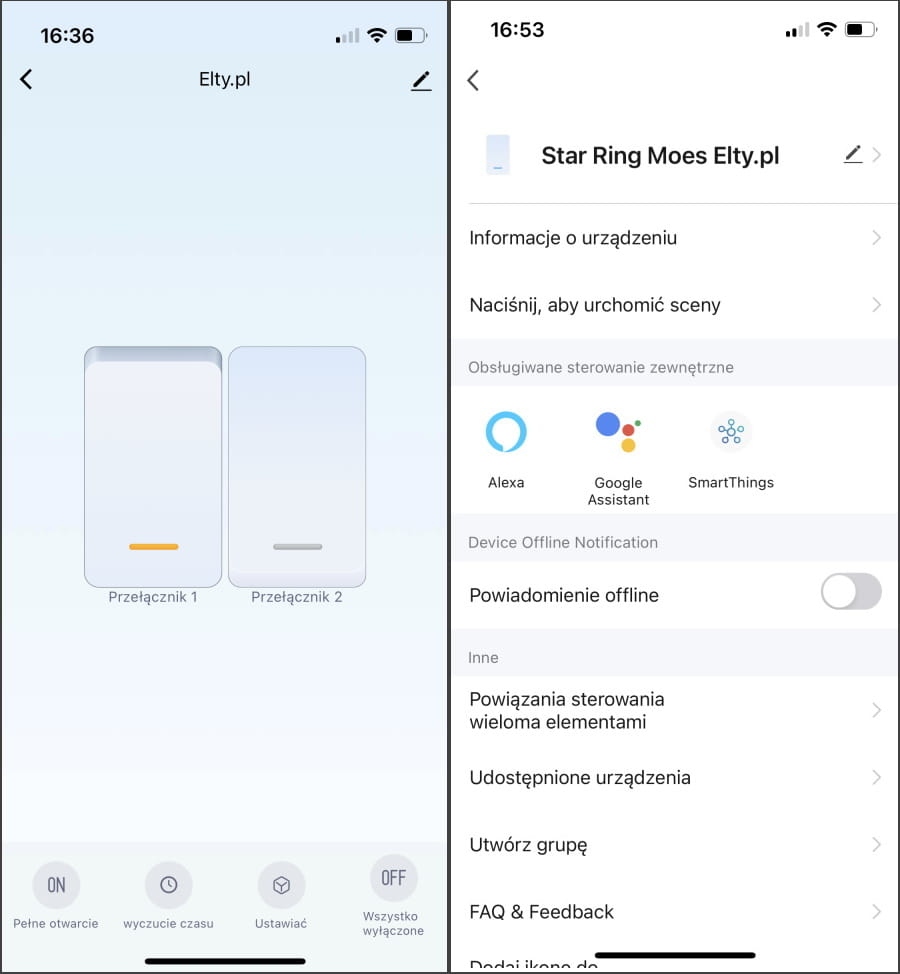Toggle Przełącznik 1 switch
Viewport: 900px width, 974px height.
point(153,467)
